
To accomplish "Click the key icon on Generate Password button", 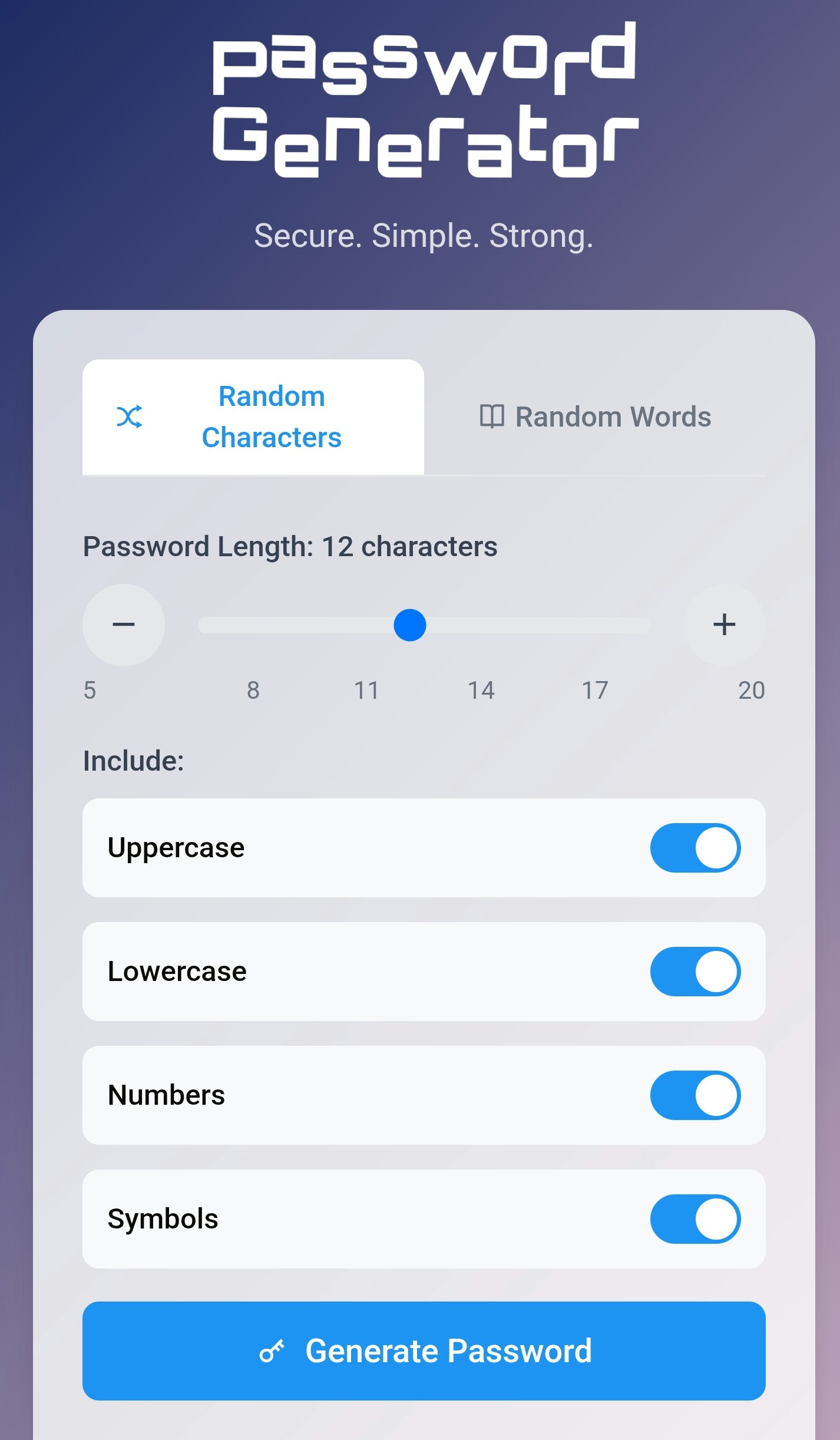I will pos(273,1351).
